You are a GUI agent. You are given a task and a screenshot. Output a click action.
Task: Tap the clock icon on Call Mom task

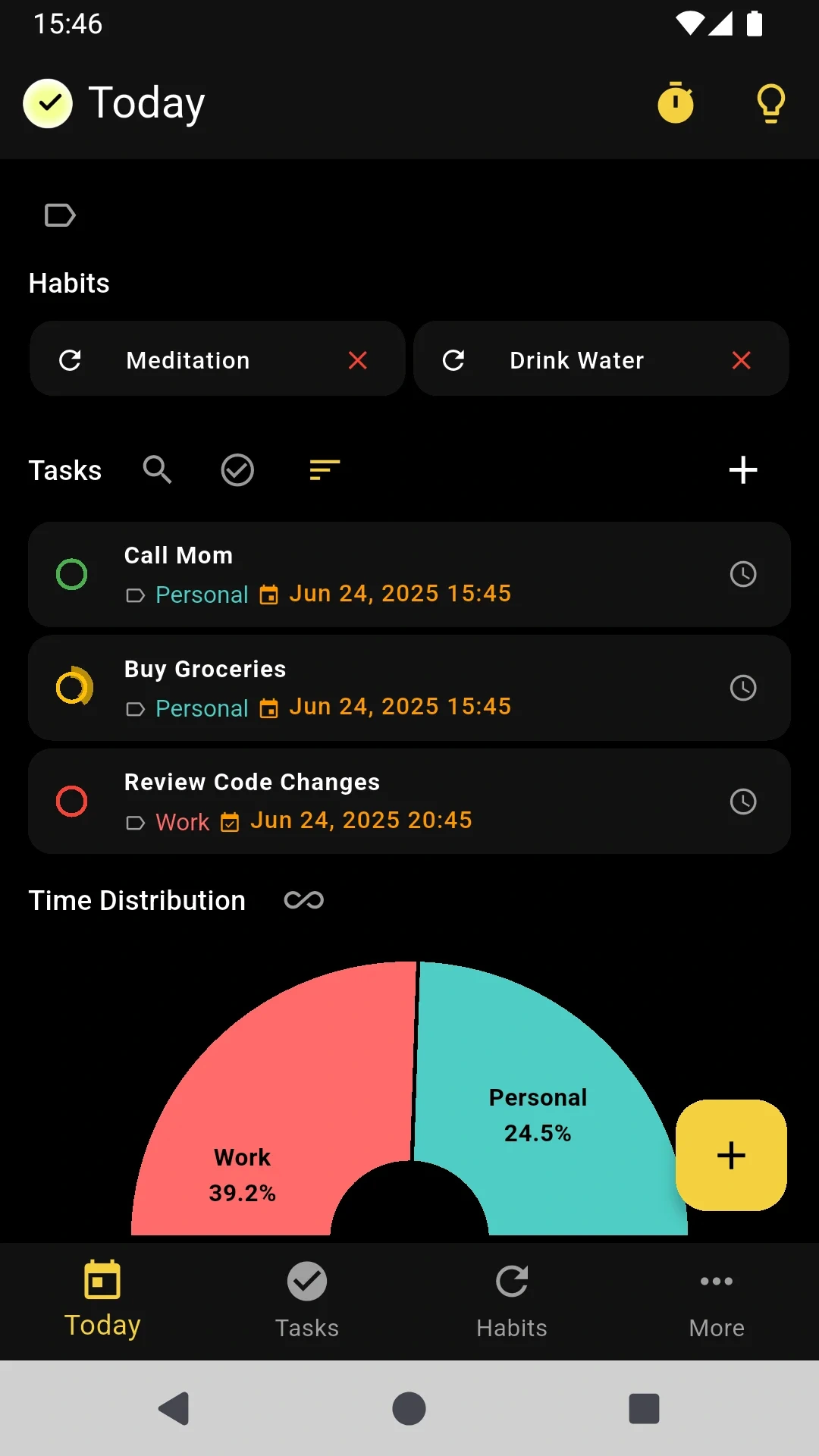pos(743,574)
